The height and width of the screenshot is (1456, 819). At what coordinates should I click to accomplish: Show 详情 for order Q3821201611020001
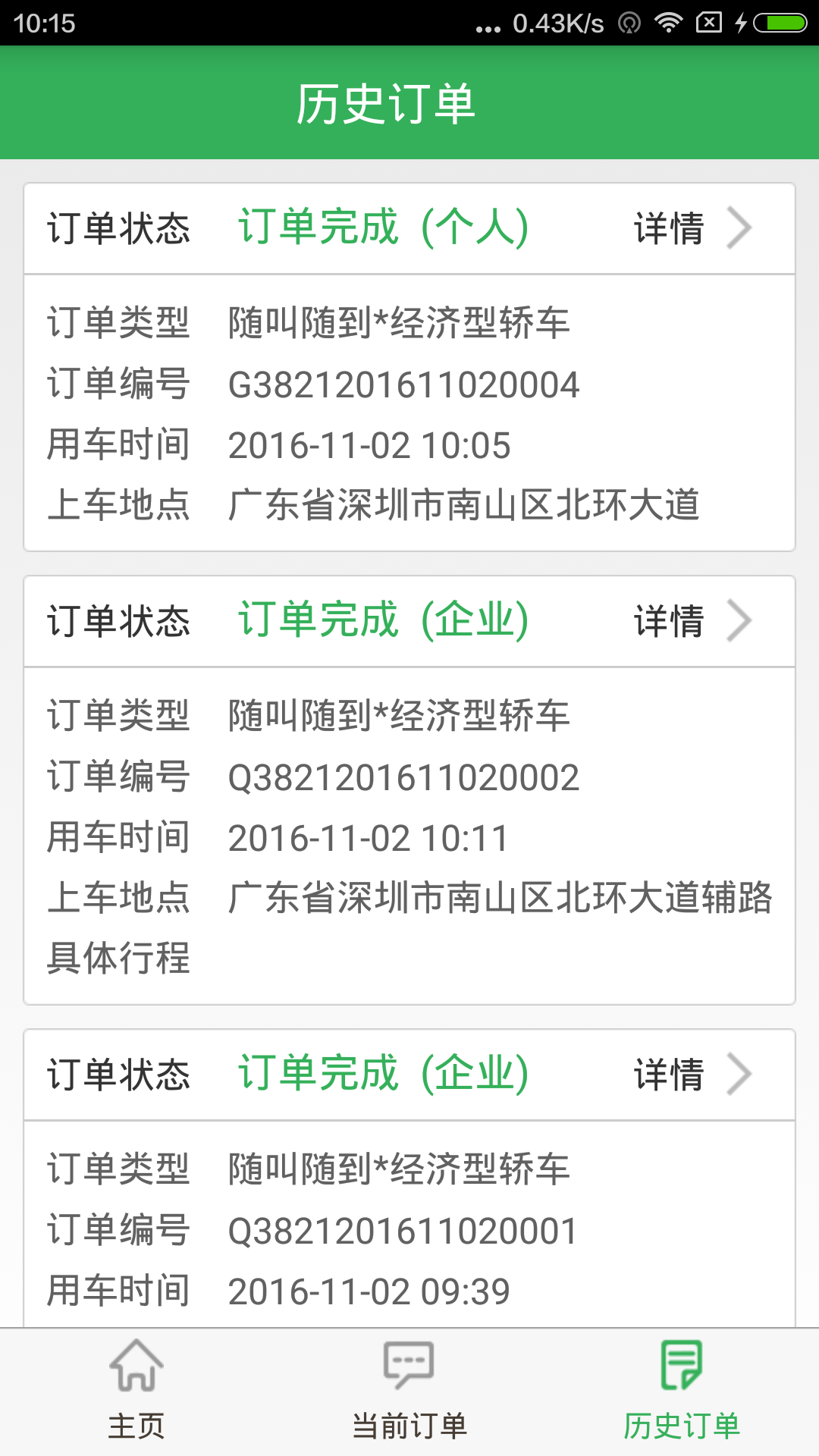692,1075
